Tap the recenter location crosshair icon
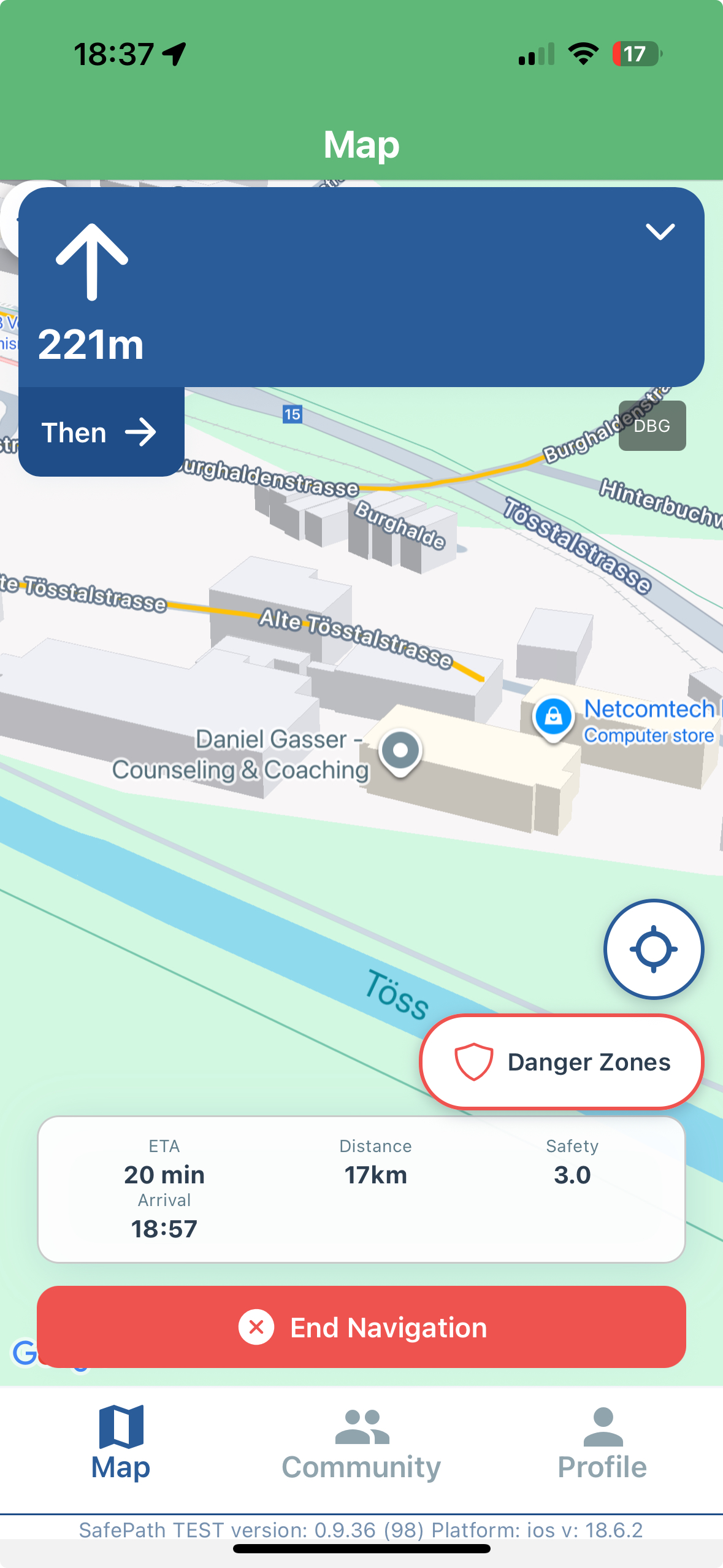This screenshot has width=723, height=1568. 654,948
